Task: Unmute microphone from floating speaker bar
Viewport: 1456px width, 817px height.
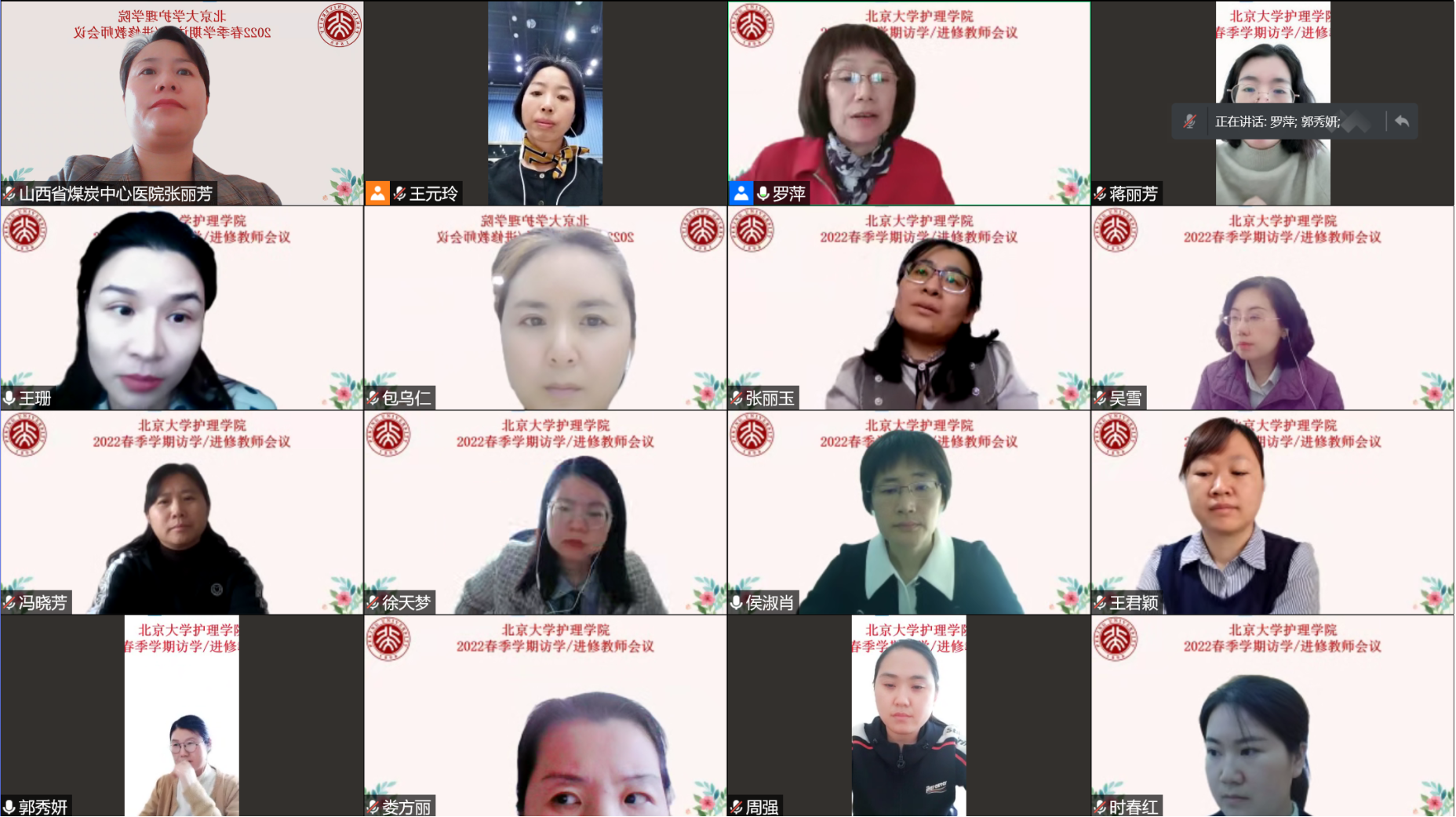Action: point(1190,122)
